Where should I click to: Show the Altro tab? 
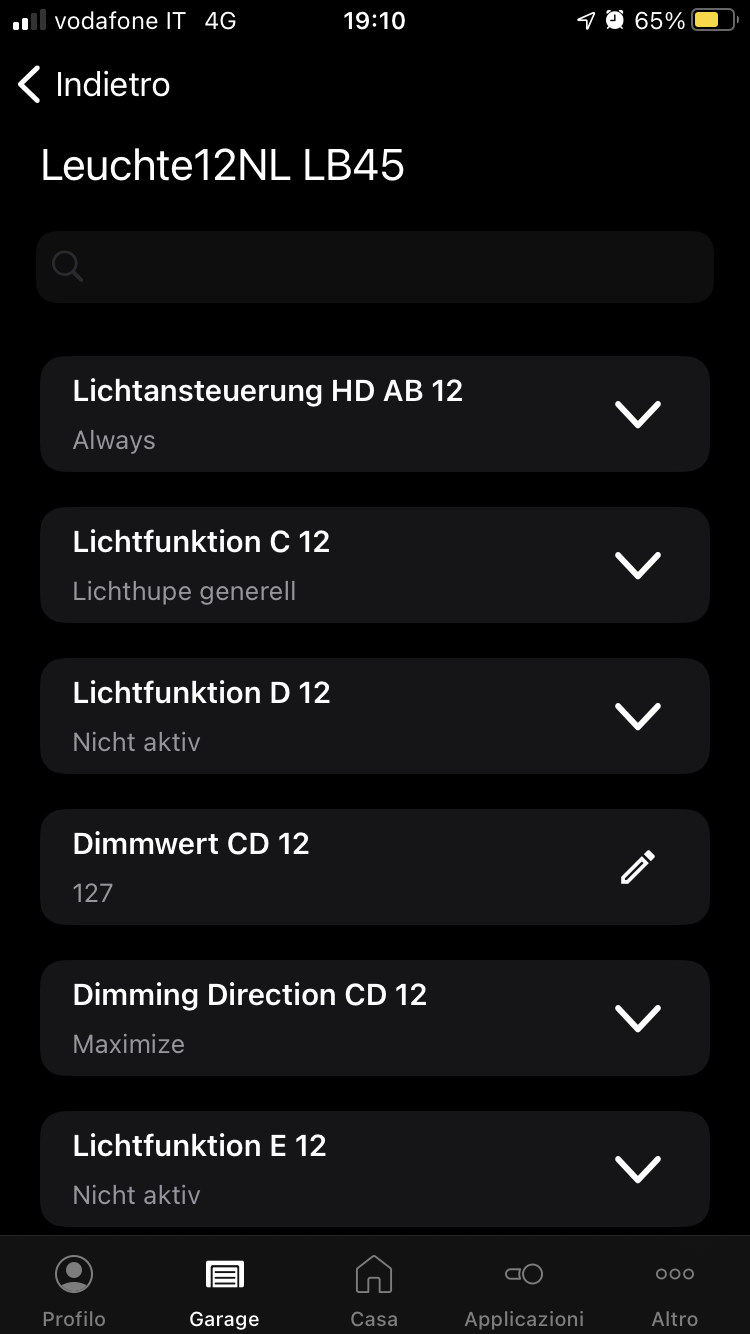[x=675, y=1290]
